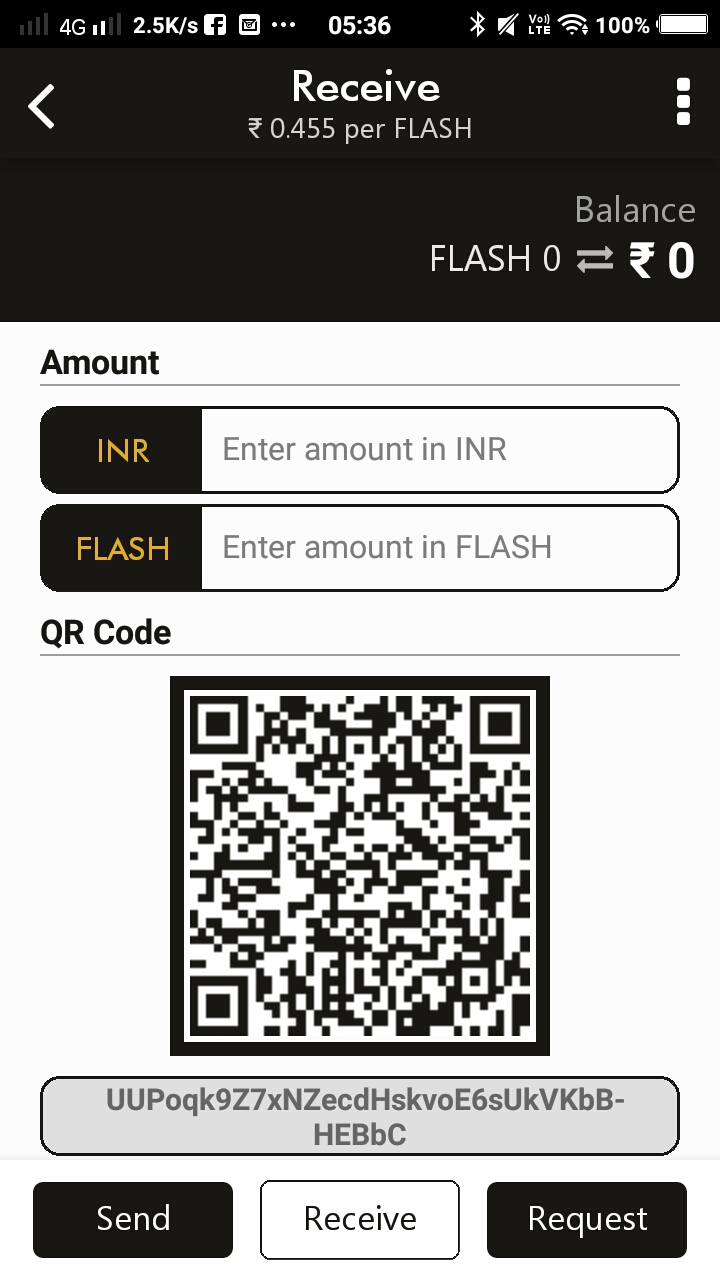Tap the INR amount field

pyautogui.click(x=439, y=450)
